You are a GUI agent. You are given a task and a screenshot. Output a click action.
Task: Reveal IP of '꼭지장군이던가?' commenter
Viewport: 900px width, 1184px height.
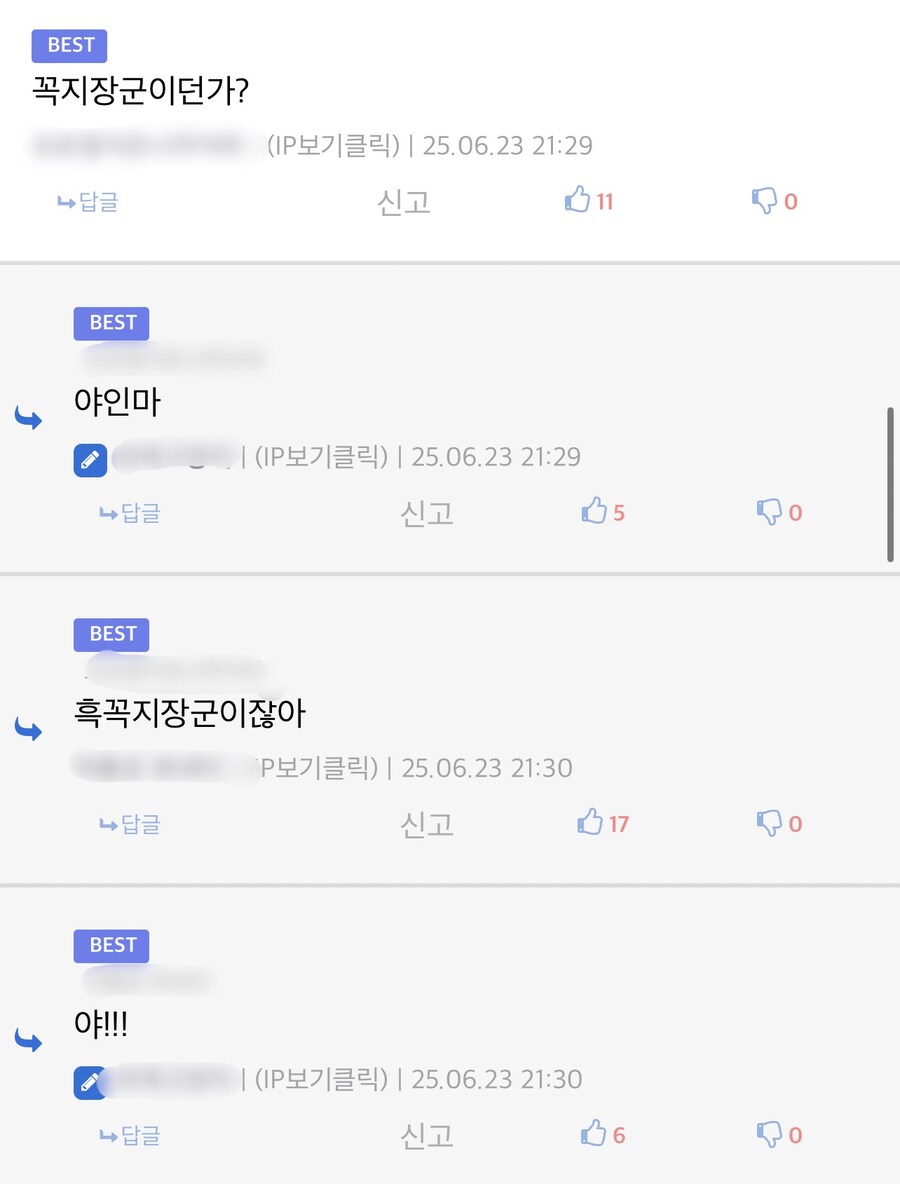pos(333,146)
